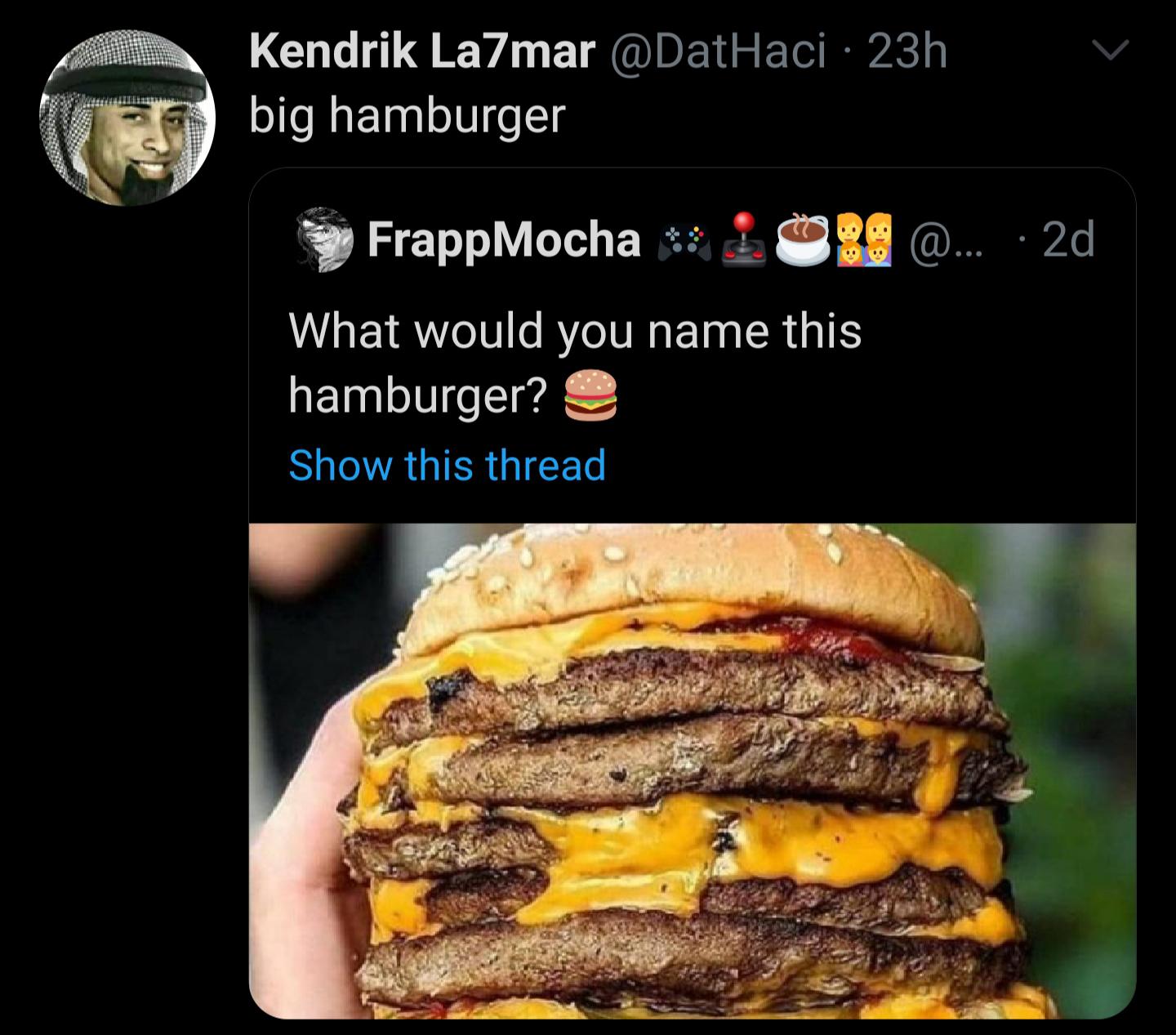Open the tweet options chevron menu

[1111, 51]
